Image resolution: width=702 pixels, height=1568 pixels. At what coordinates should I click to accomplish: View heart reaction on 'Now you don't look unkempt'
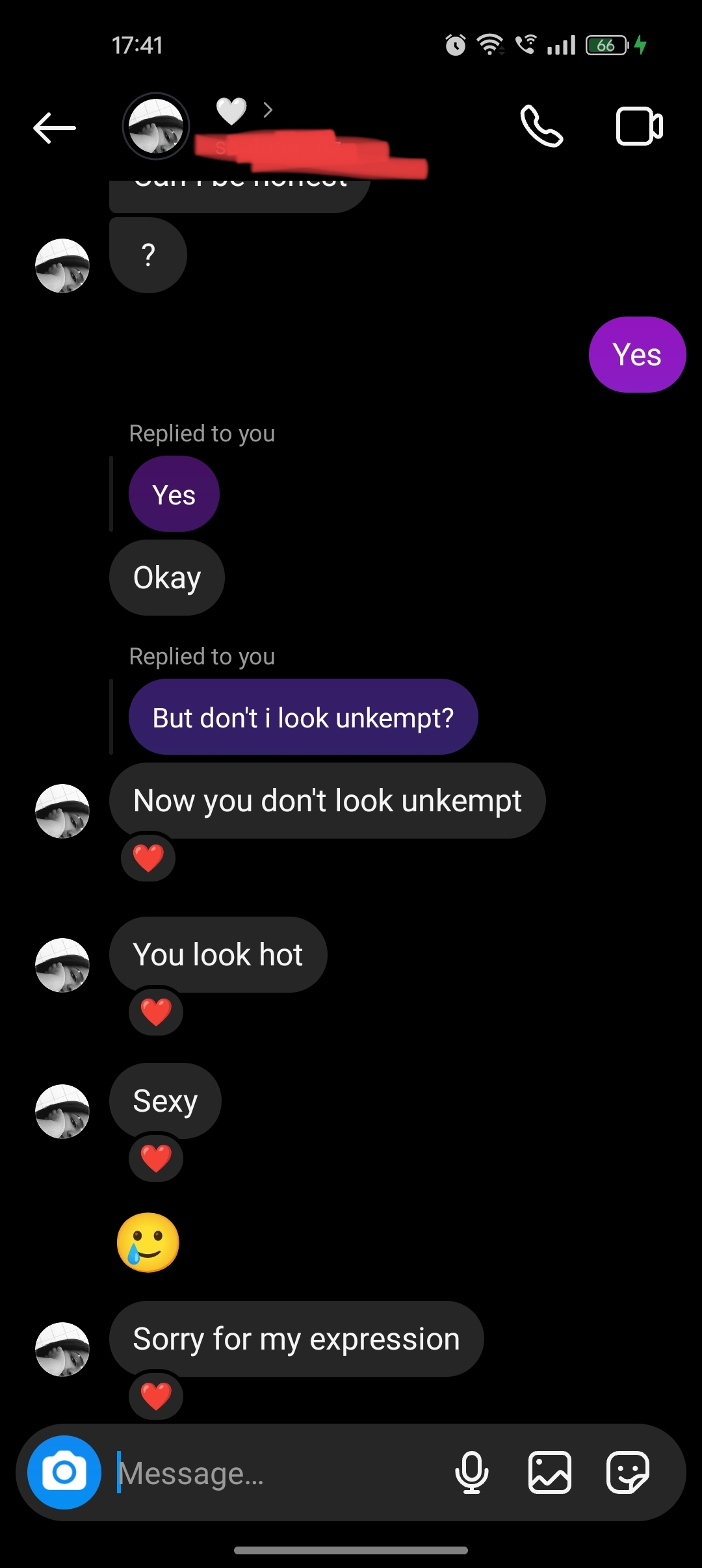[148, 857]
